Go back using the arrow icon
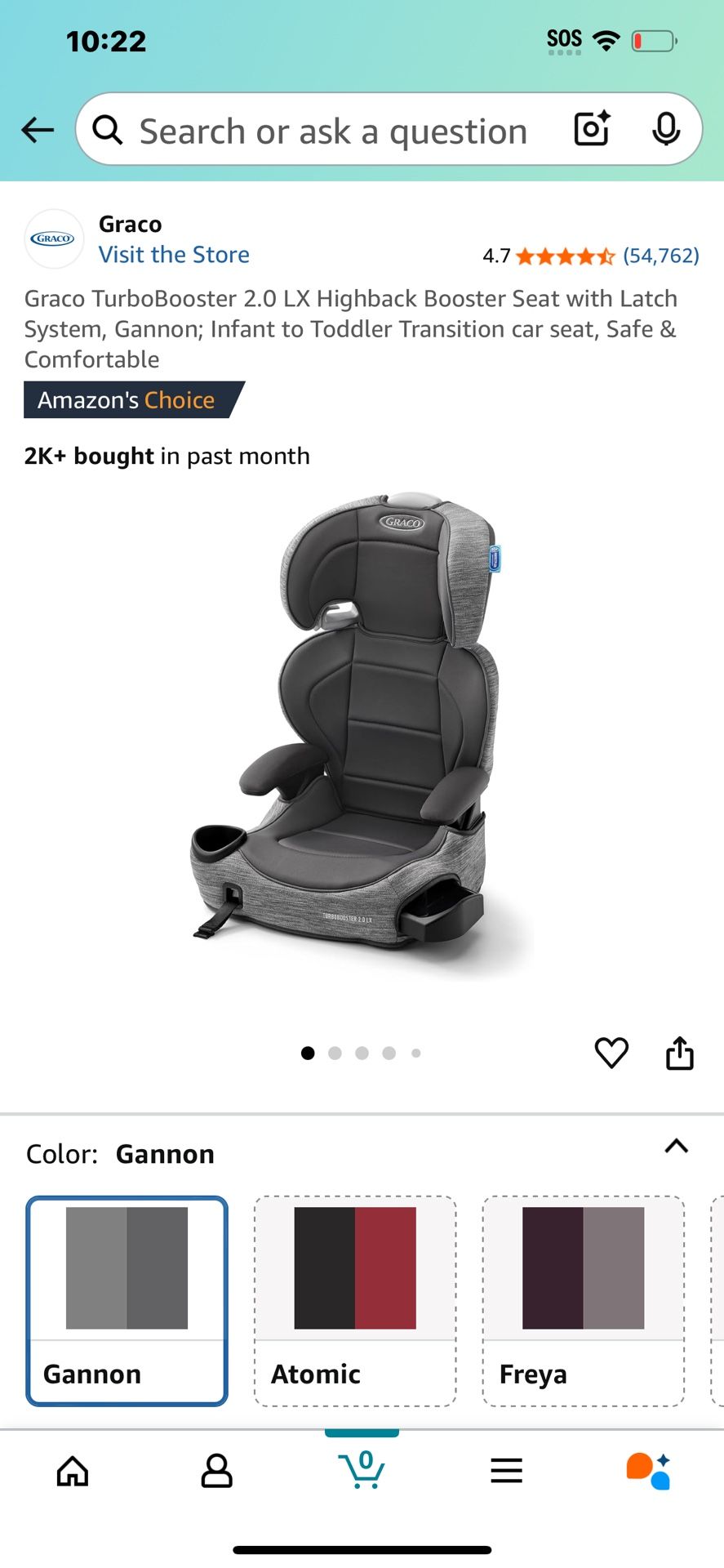The height and width of the screenshot is (1568, 724). pyautogui.click(x=38, y=130)
